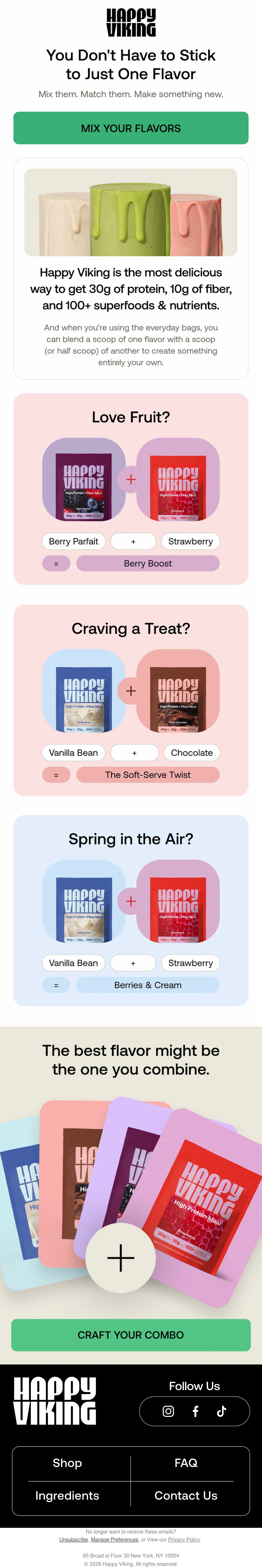Open Happy Viking's TikTok page
Viewport: 262px width, 1568px height.
pos(221,1411)
